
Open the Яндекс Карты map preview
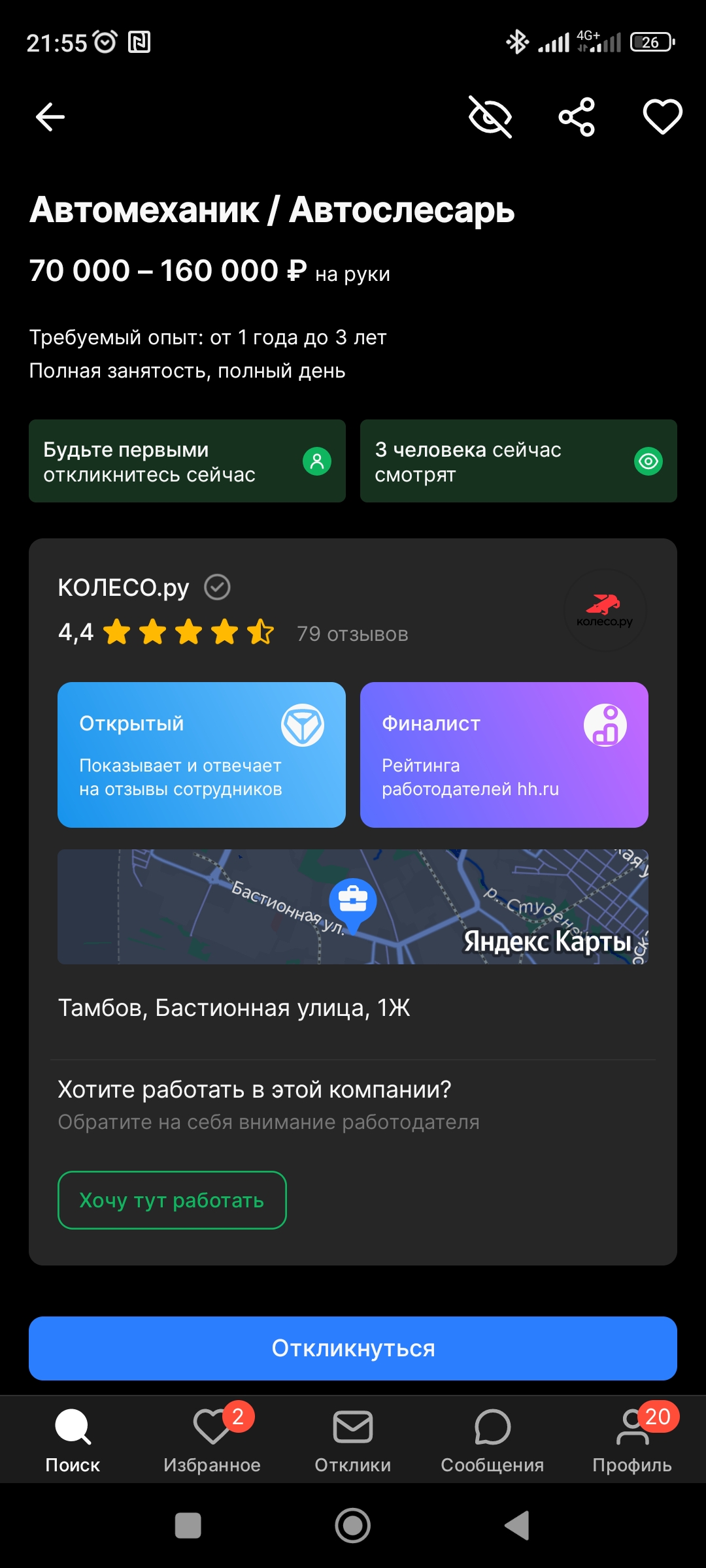pyautogui.click(x=353, y=907)
